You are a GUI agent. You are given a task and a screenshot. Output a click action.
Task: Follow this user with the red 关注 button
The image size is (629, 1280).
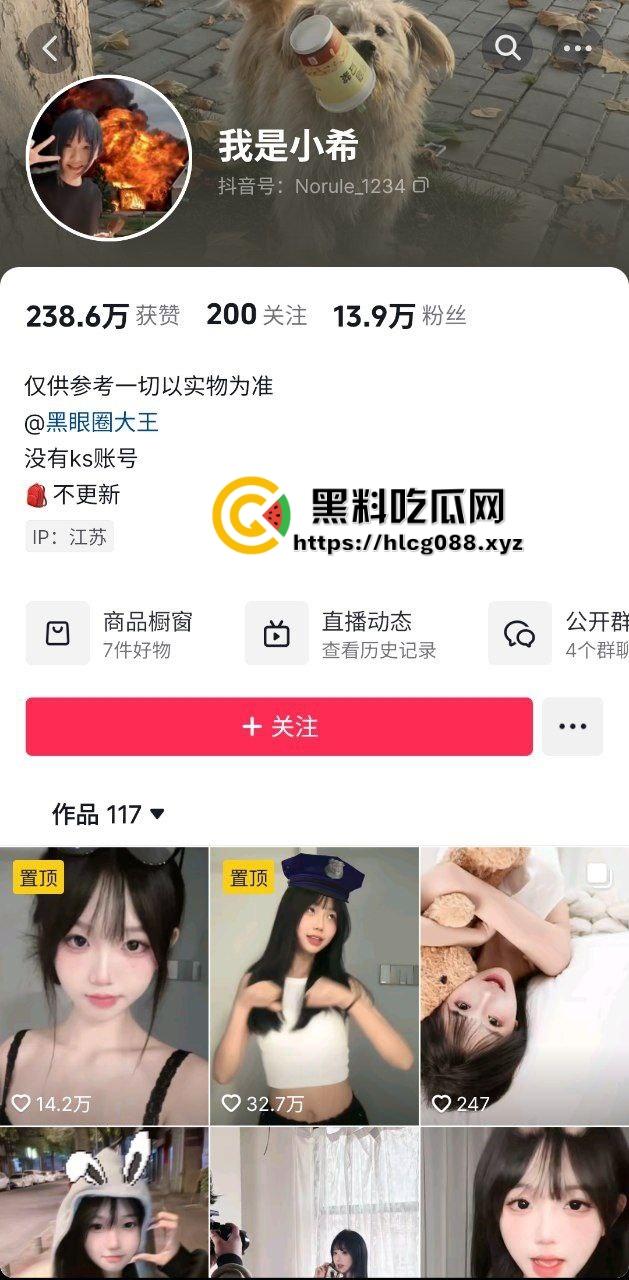click(279, 727)
